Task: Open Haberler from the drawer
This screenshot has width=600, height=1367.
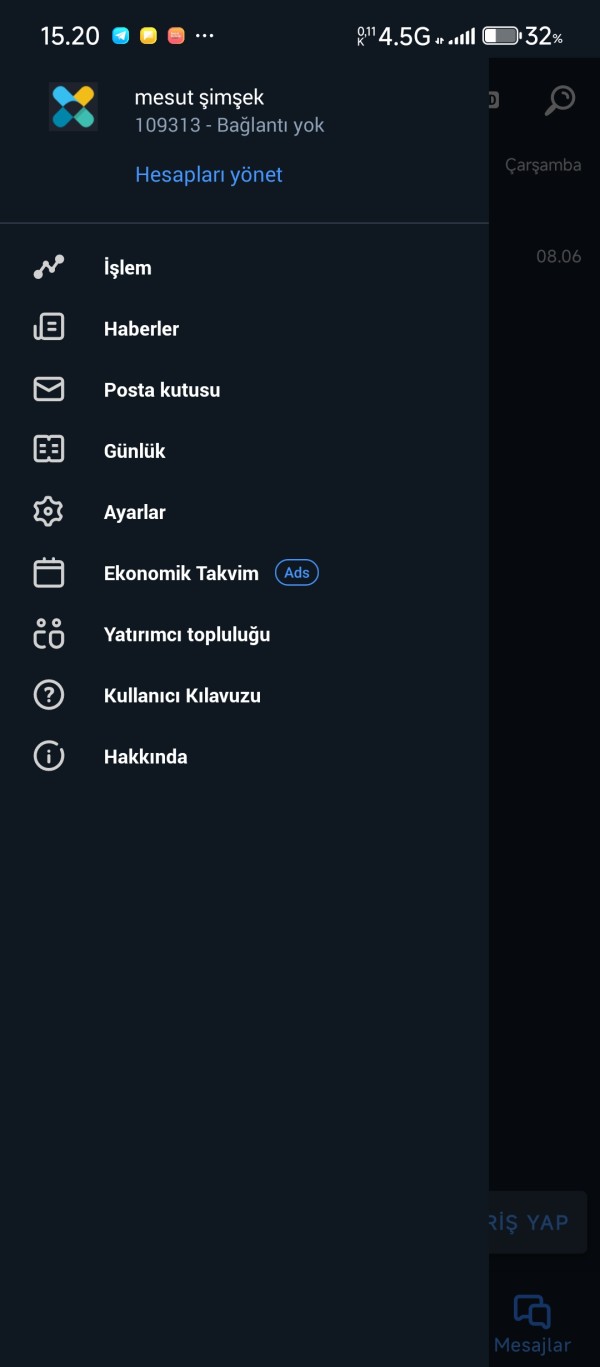Action: coord(244,328)
